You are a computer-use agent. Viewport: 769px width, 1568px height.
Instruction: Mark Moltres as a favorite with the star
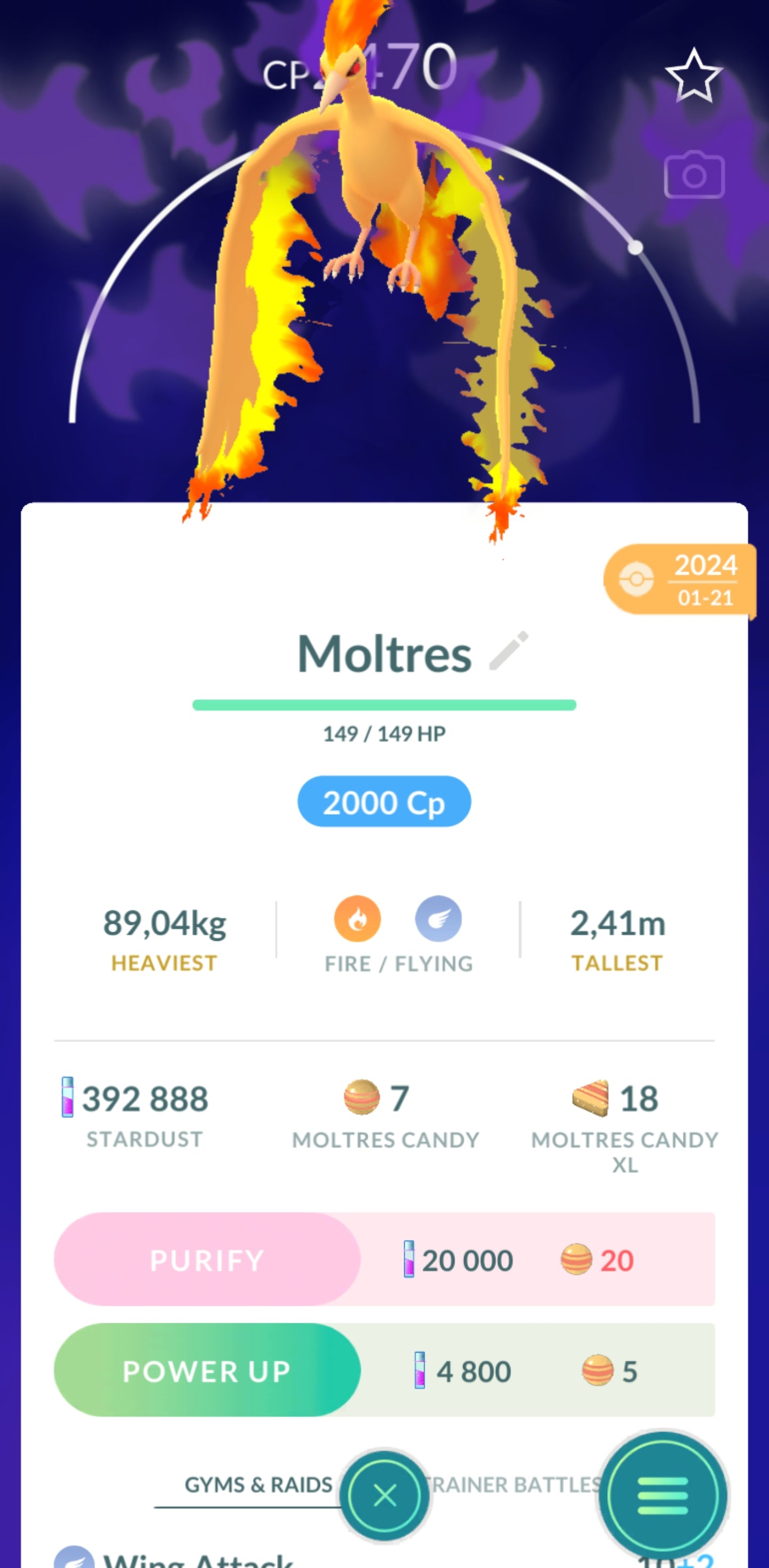(x=694, y=77)
